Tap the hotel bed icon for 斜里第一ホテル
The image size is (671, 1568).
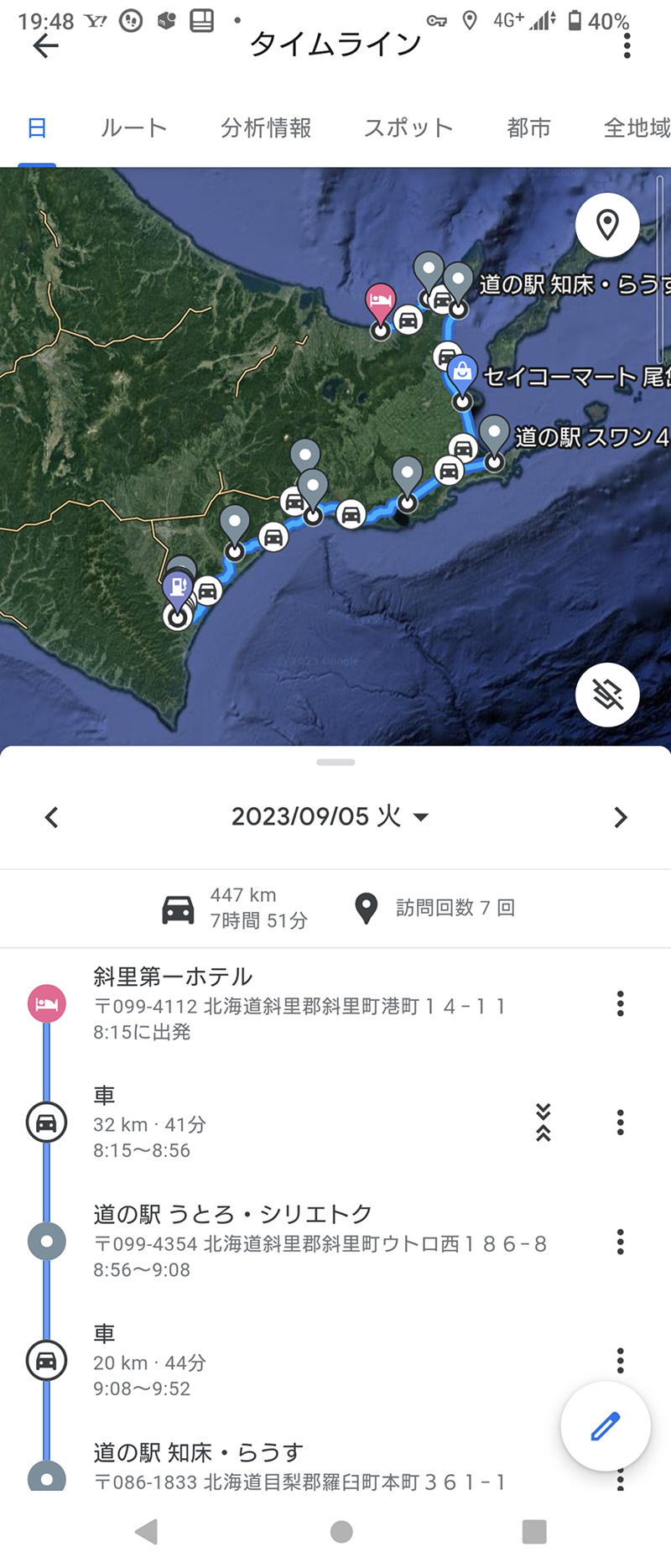click(47, 1003)
